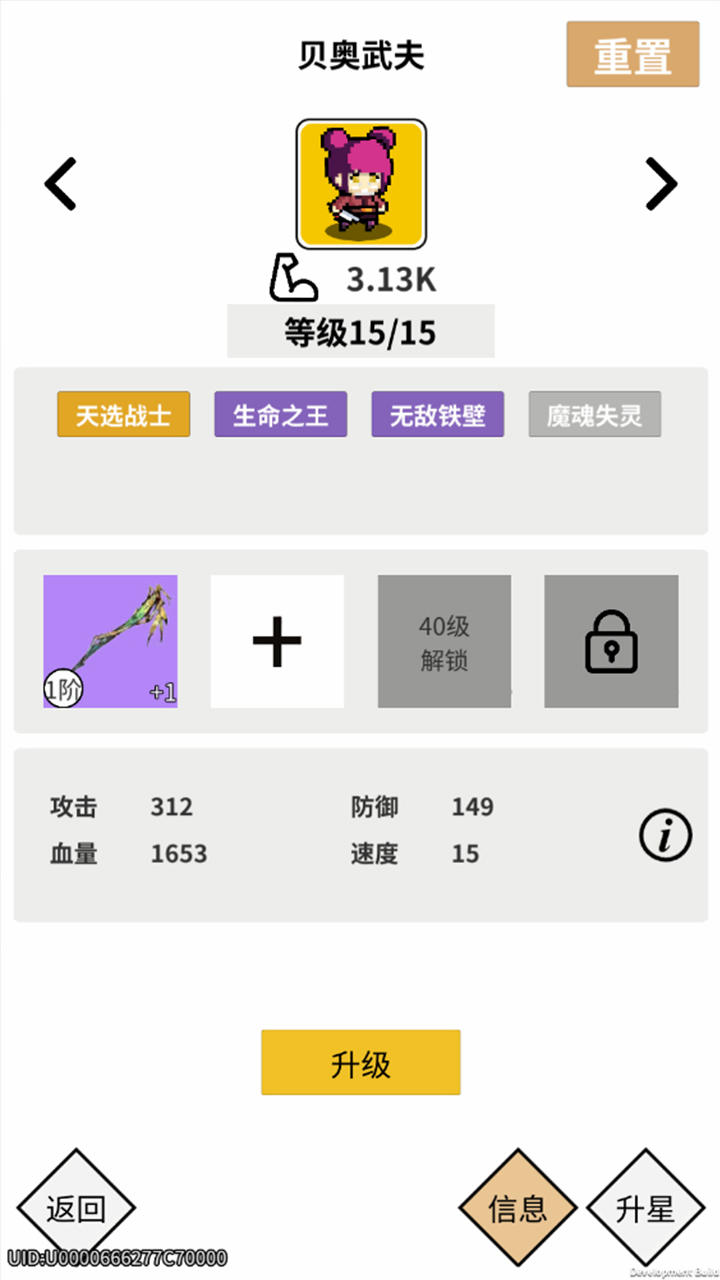Go to the previous character
Screen dimensions: 720x1280
(61, 183)
